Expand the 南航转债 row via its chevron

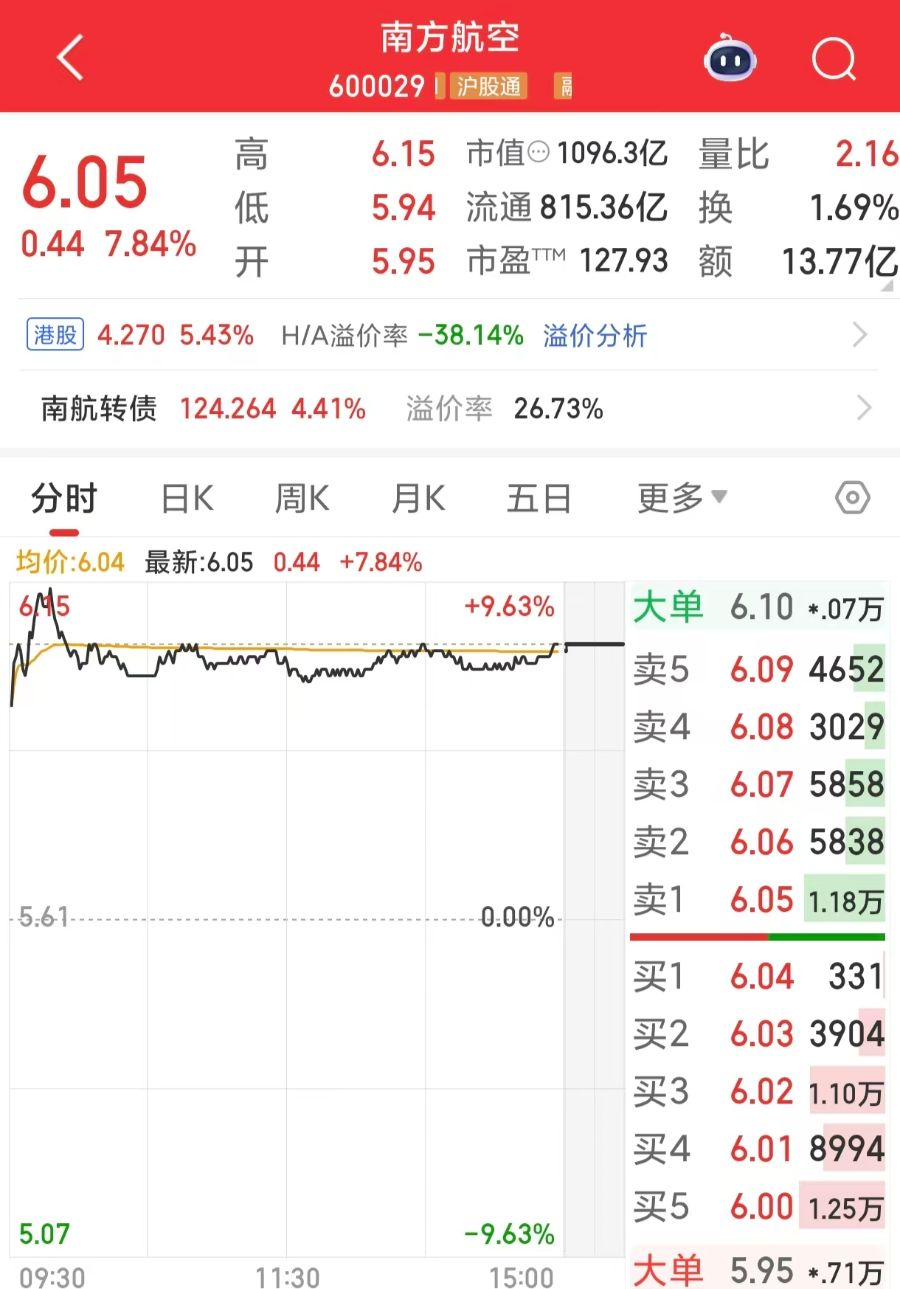(x=863, y=408)
